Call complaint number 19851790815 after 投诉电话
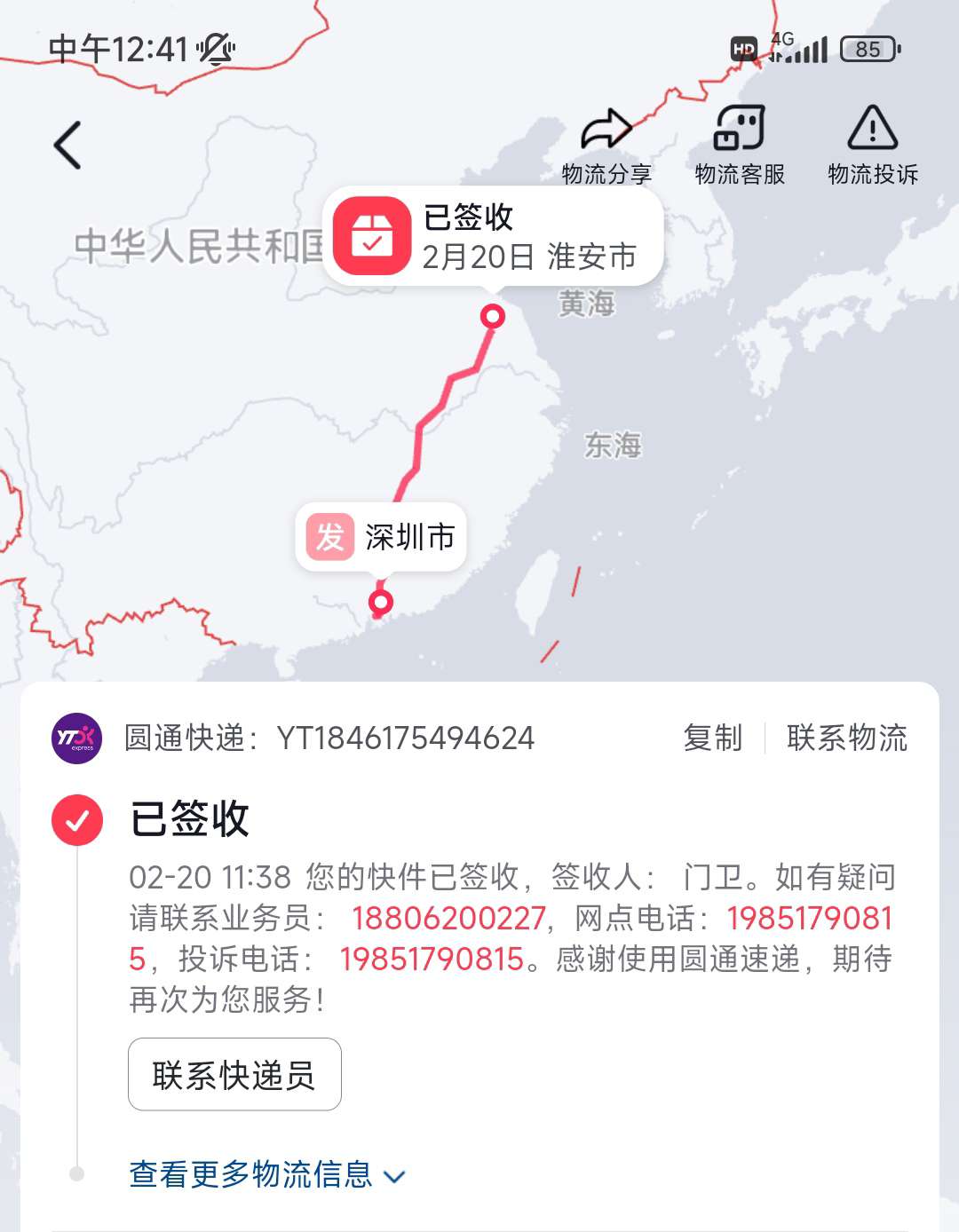The width and height of the screenshot is (959, 1232). (432, 959)
